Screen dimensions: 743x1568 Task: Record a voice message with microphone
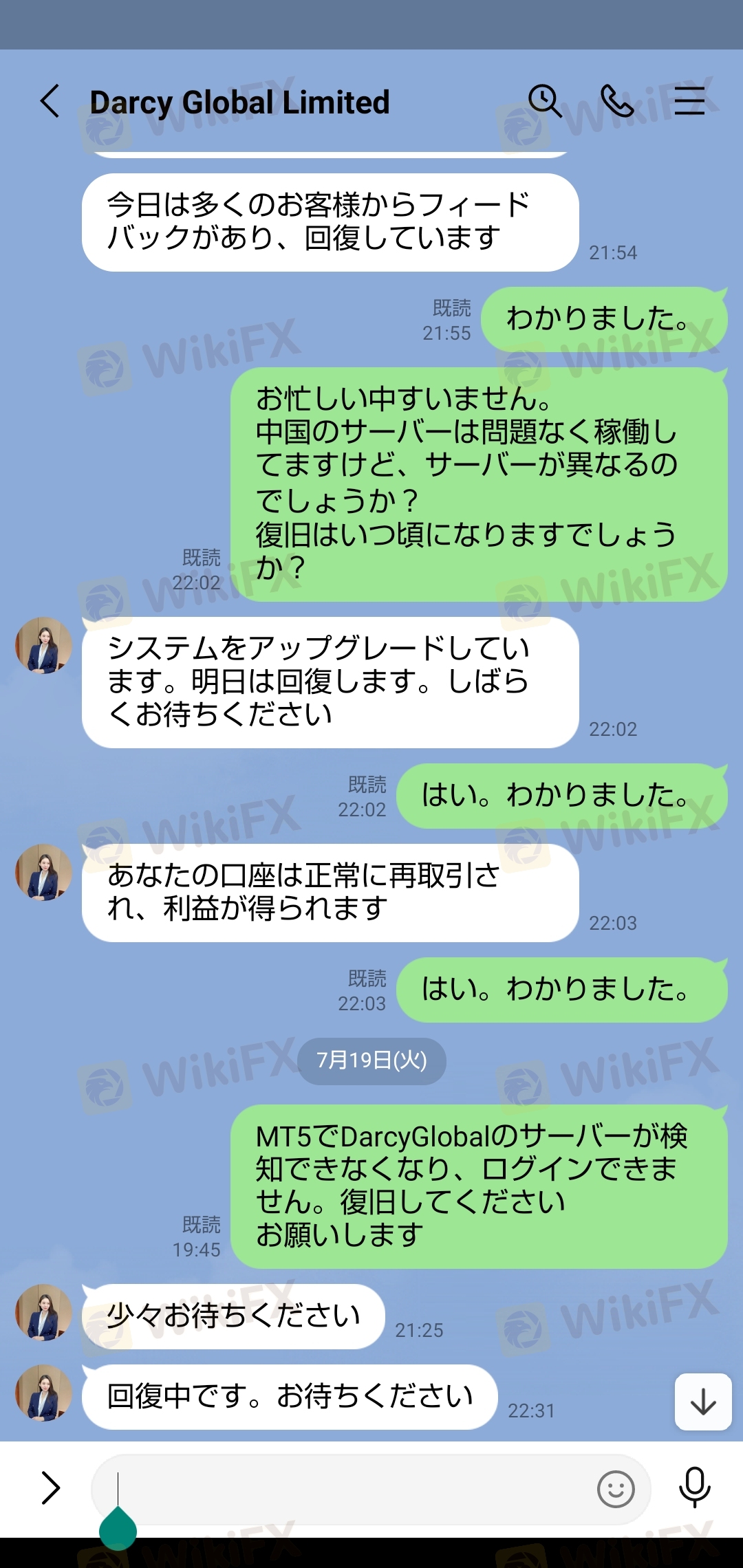coord(694,1488)
